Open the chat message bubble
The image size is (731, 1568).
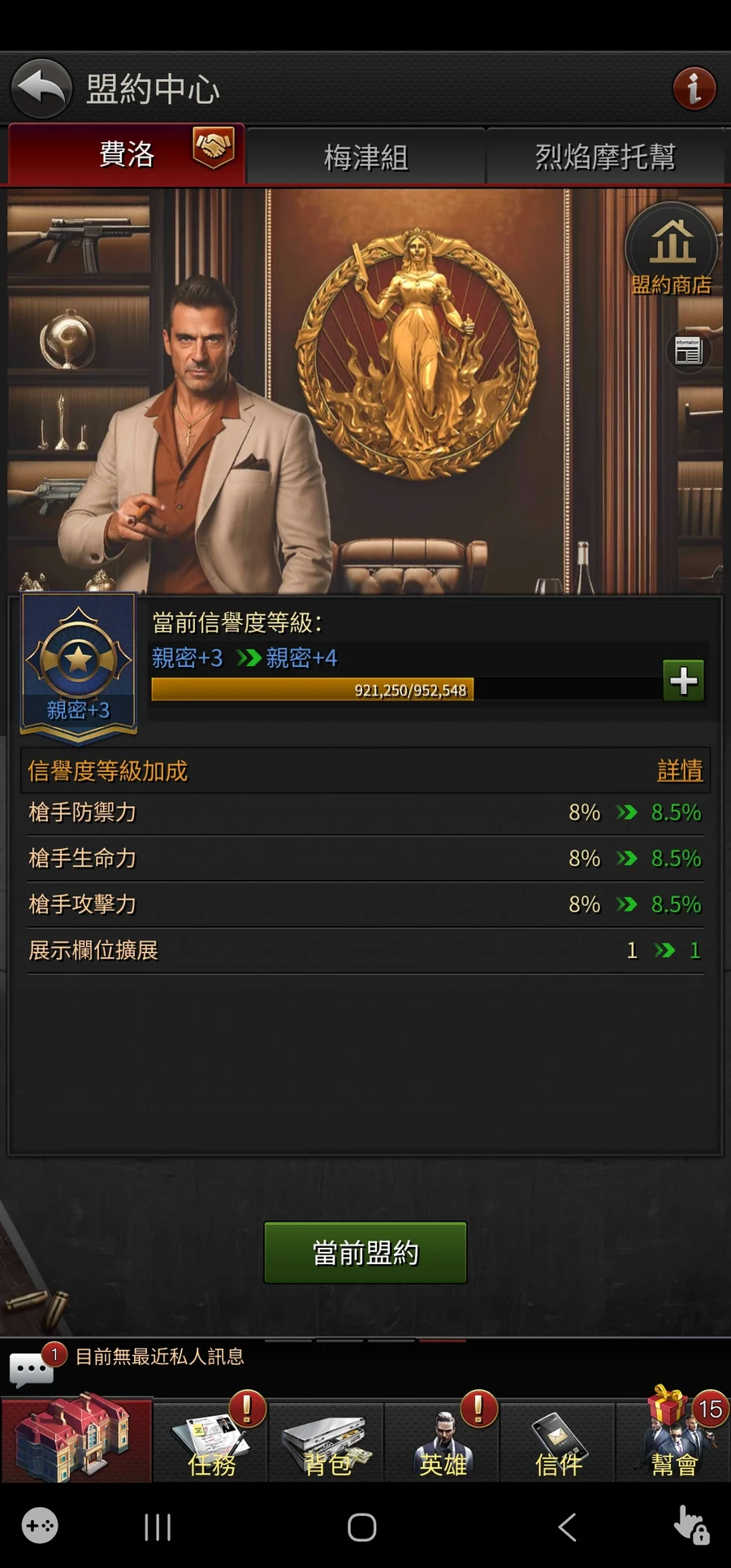click(x=31, y=1369)
